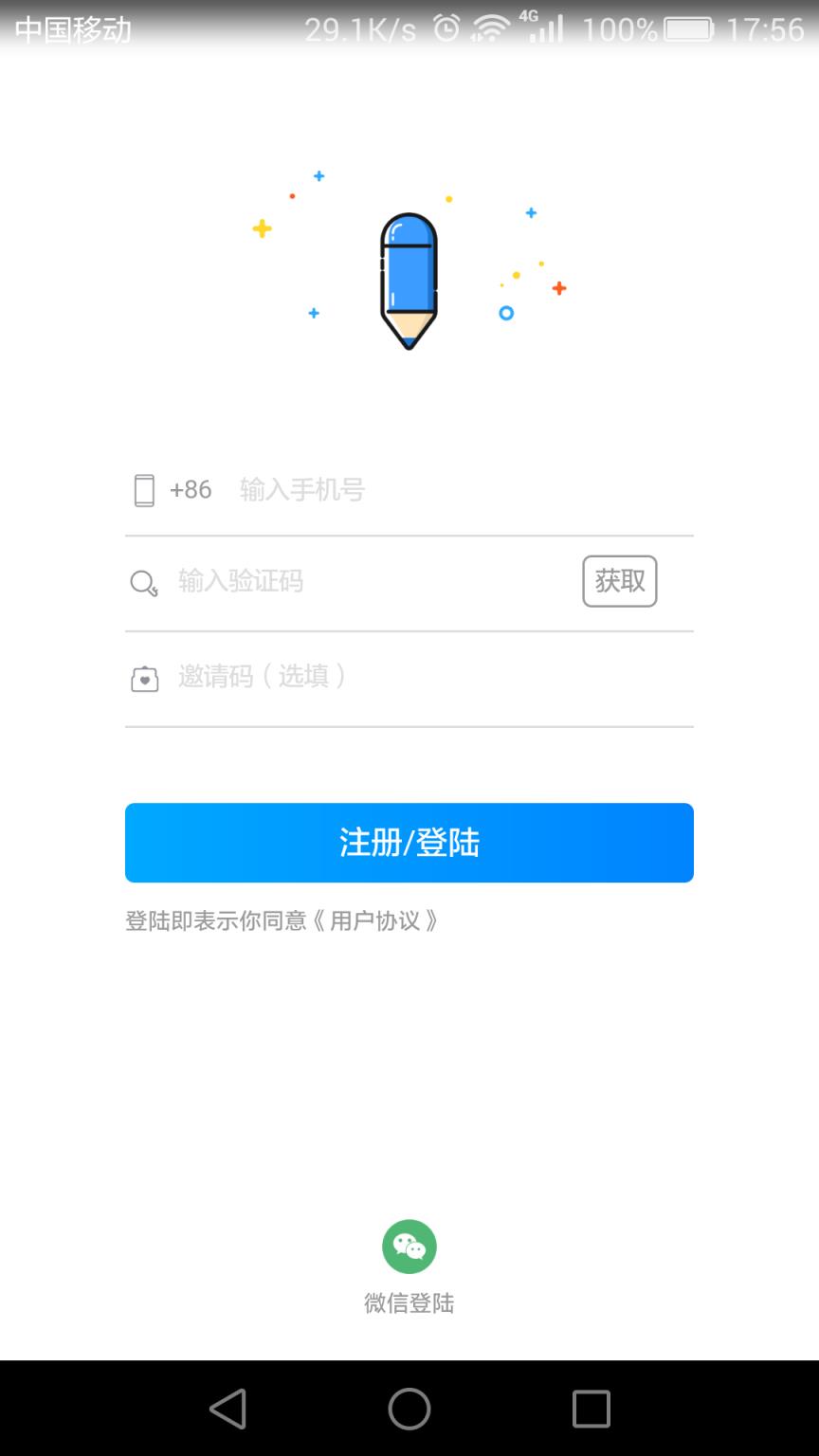The image size is (819, 1456).
Task: Click the magnifier verification code icon
Action: pos(144,583)
